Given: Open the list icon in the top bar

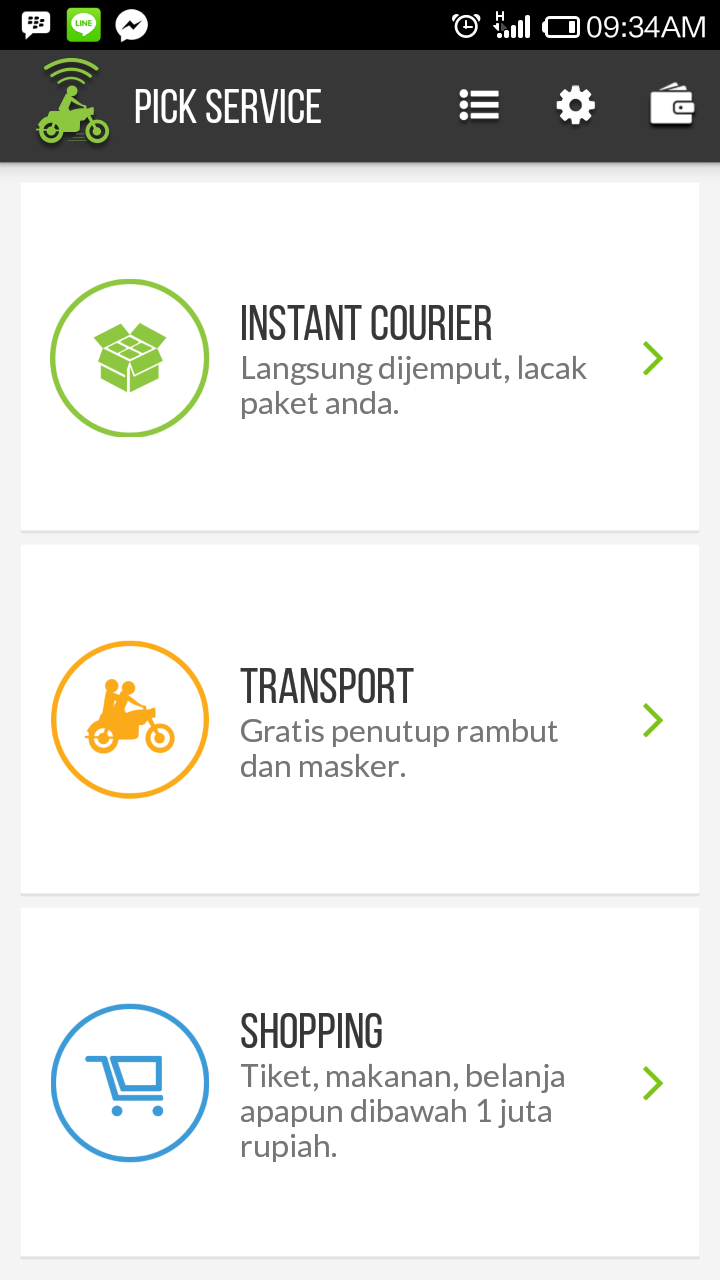Looking at the screenshot, I should (479, 105).
